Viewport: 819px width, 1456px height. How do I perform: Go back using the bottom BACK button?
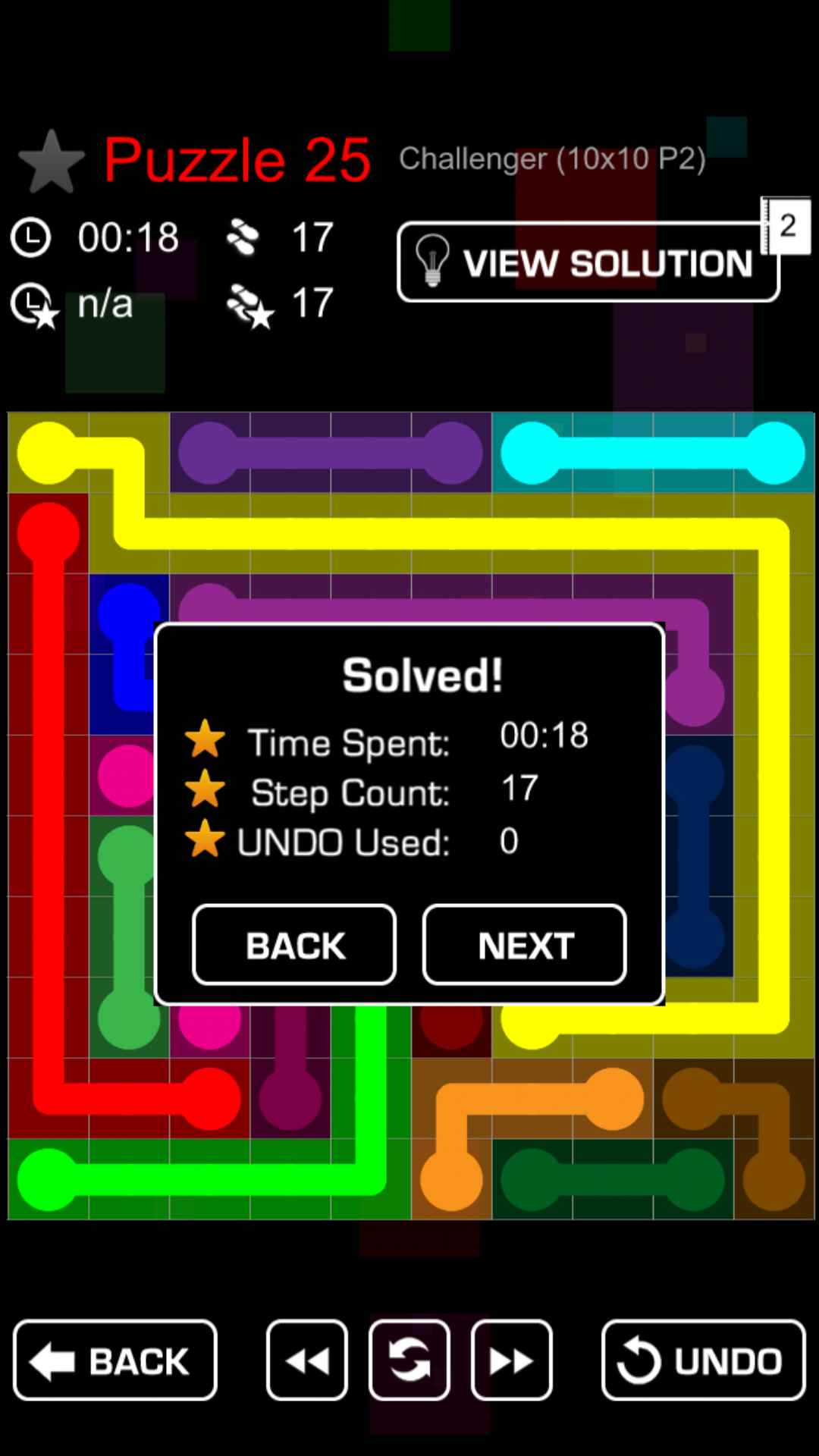point(115,1360)
